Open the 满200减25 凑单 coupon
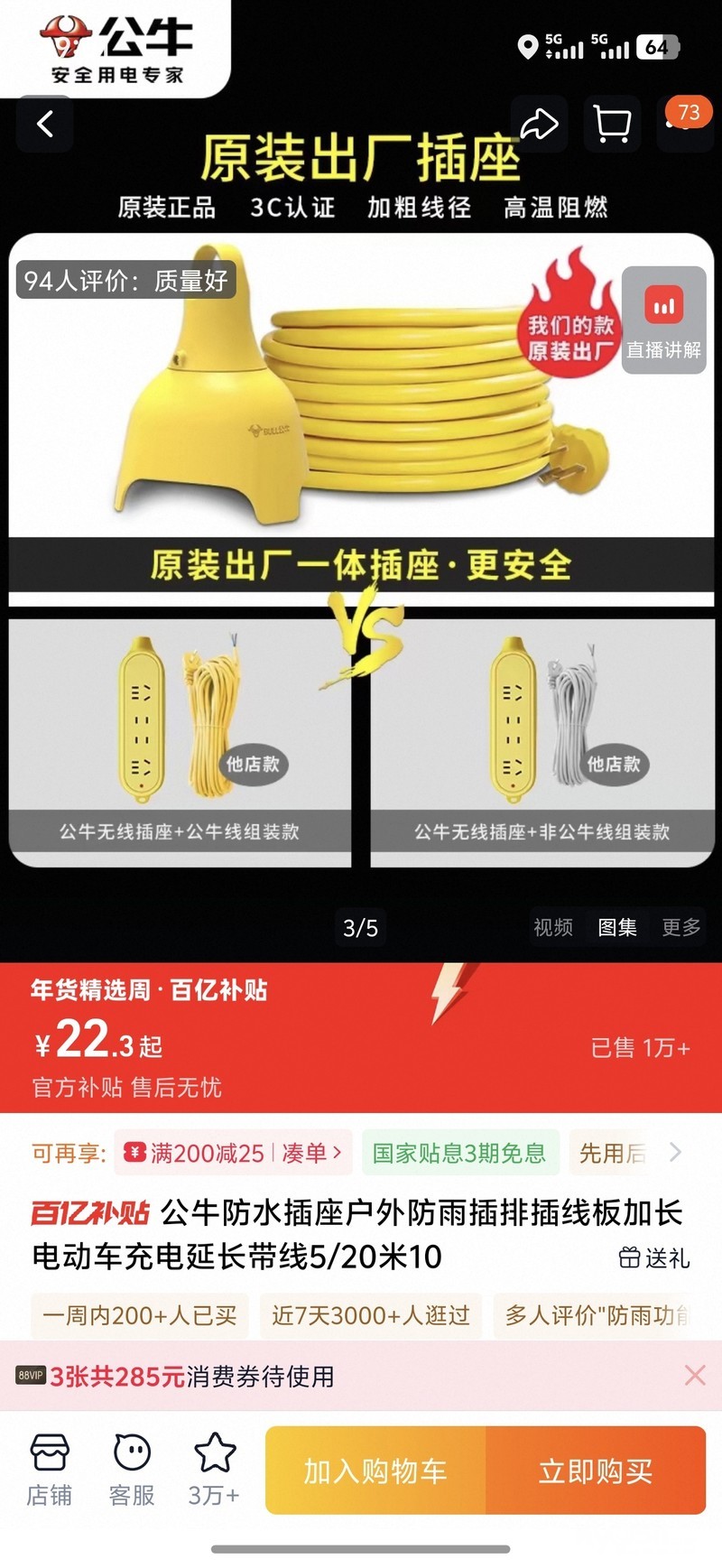 click(235, 1153)
